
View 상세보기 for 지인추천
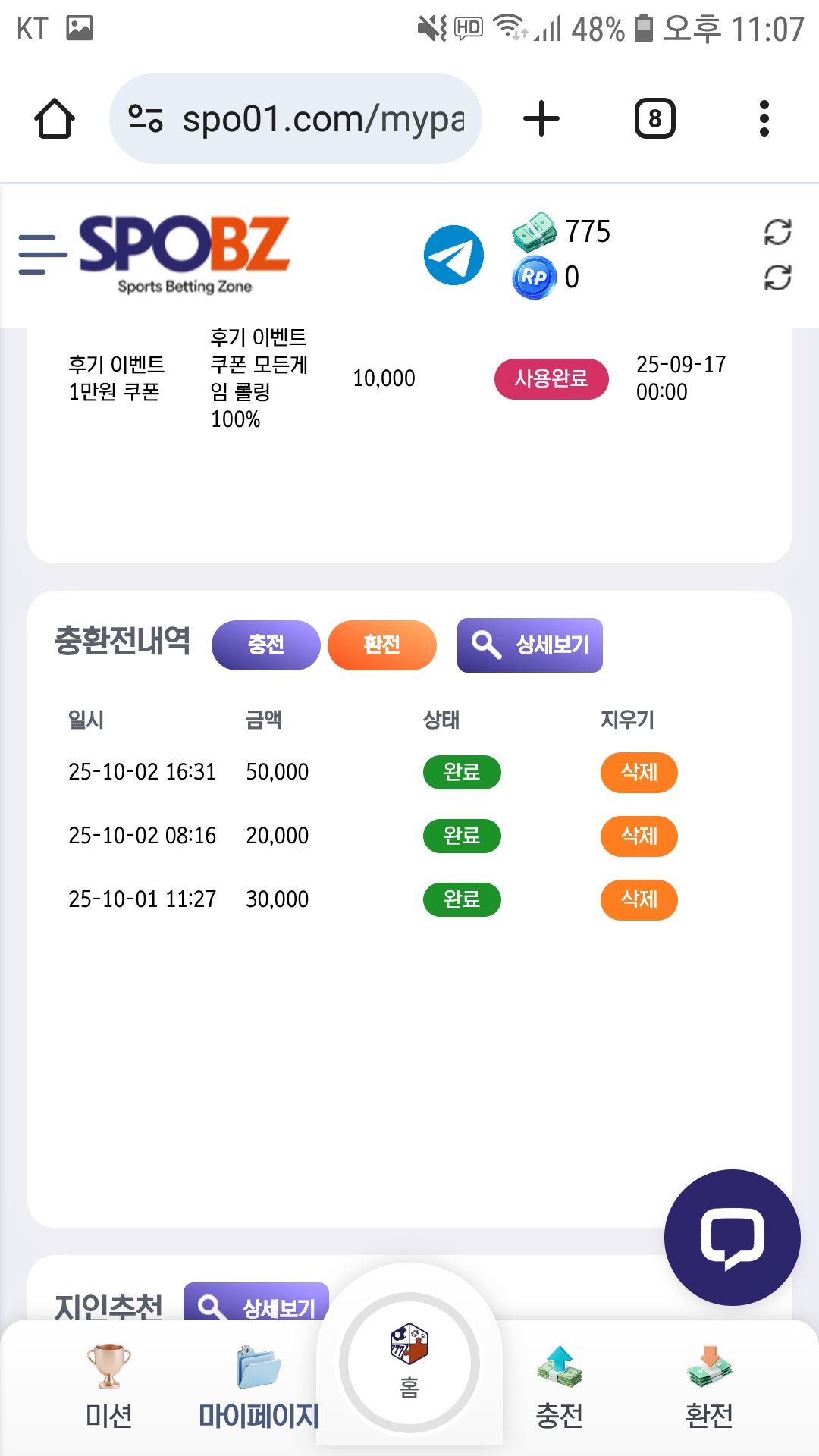point(256,1303)
